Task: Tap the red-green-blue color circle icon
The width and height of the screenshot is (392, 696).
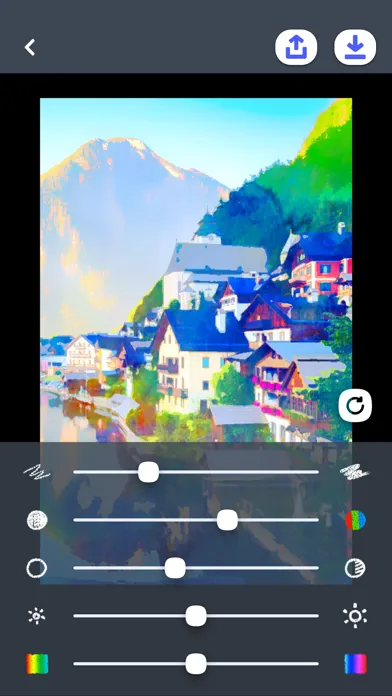Action: (x=356, y=520)
